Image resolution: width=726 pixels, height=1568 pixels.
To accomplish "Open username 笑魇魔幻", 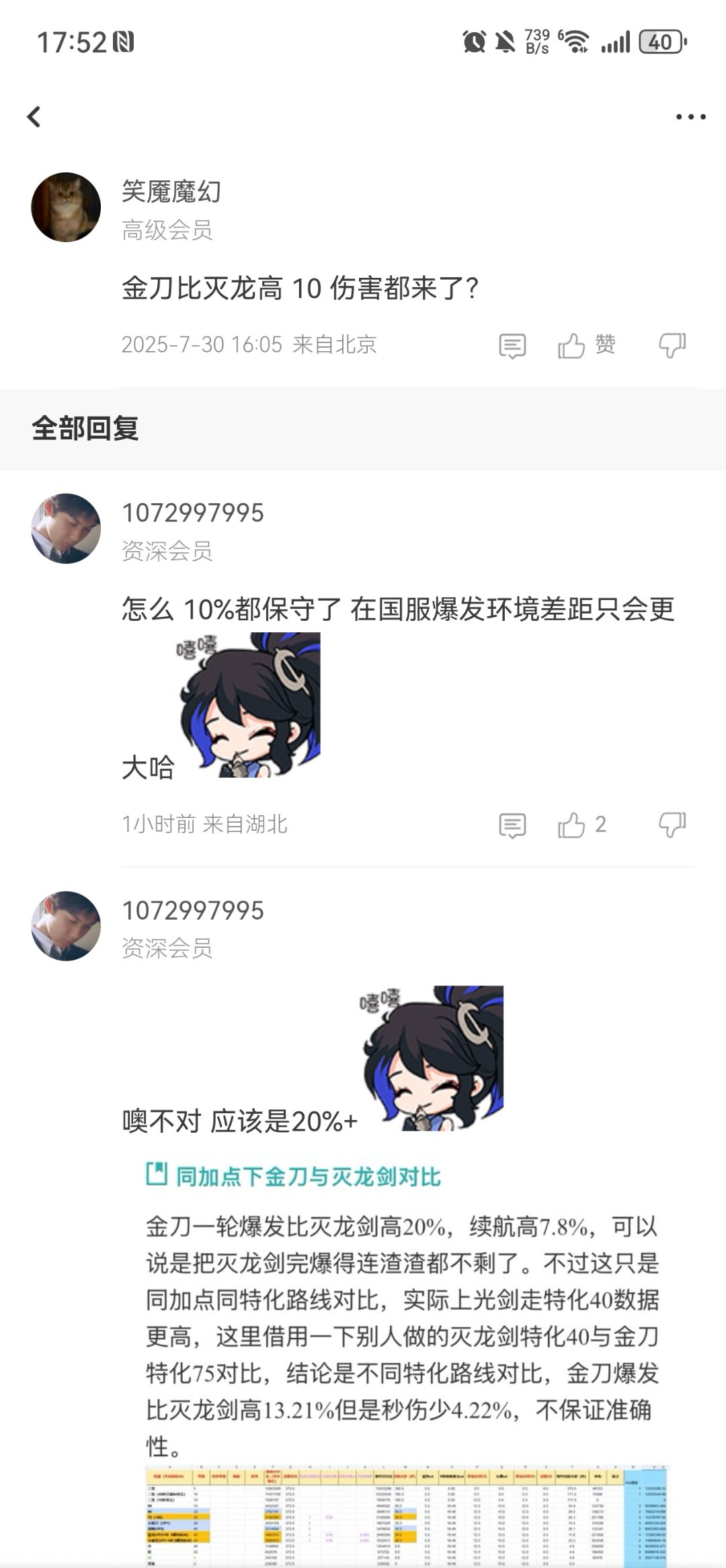I will [171, 192].
